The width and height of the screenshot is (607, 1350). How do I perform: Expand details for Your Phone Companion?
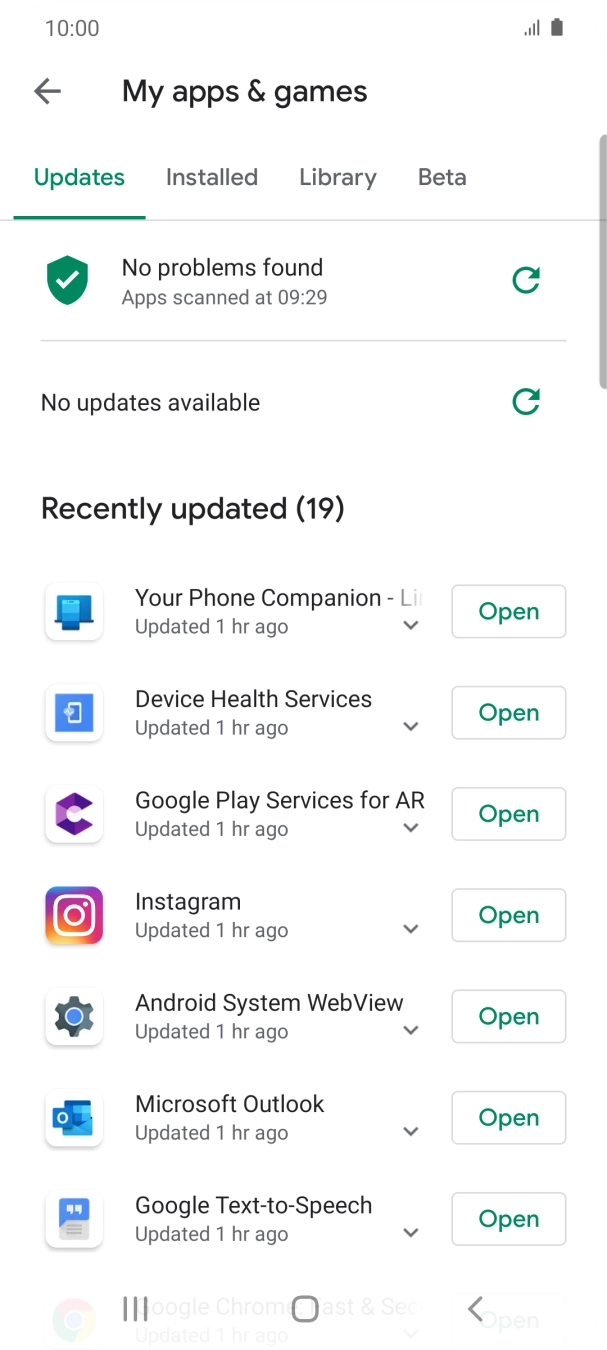coord(410,626)
